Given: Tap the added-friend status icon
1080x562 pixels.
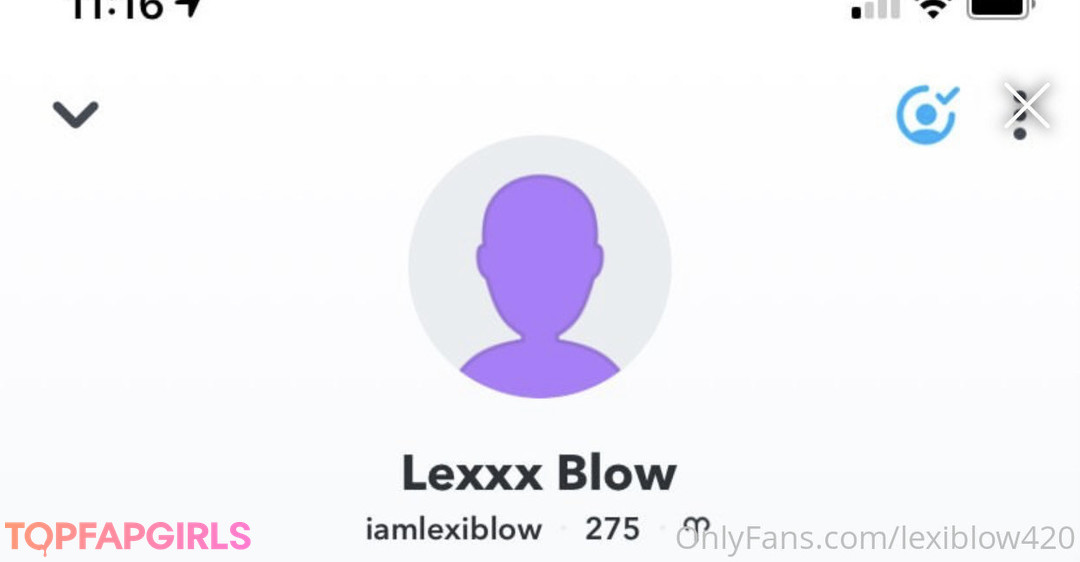Looking at the screenshot, I should coord(926,114).
